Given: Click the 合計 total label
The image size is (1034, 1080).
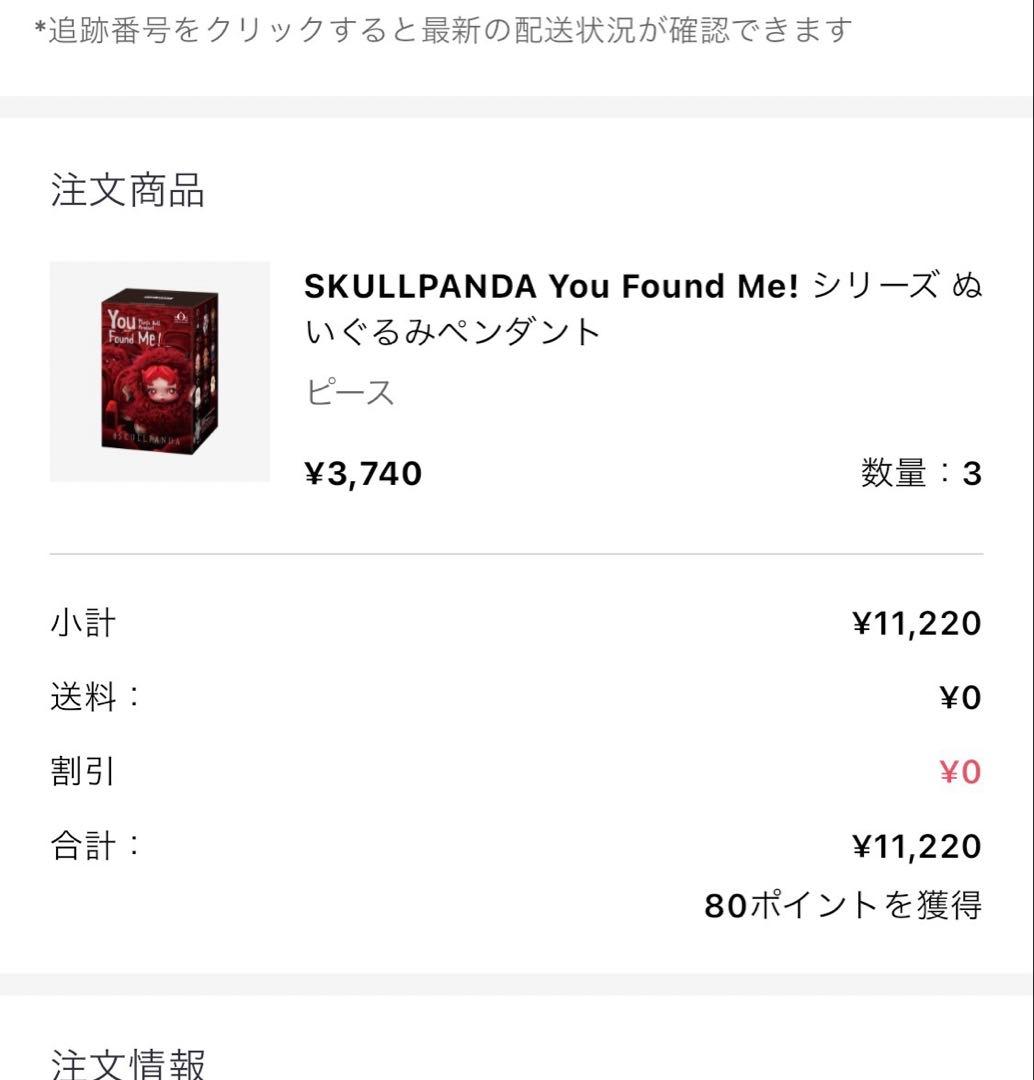Looking at the screenshot, I should (90, 846).
